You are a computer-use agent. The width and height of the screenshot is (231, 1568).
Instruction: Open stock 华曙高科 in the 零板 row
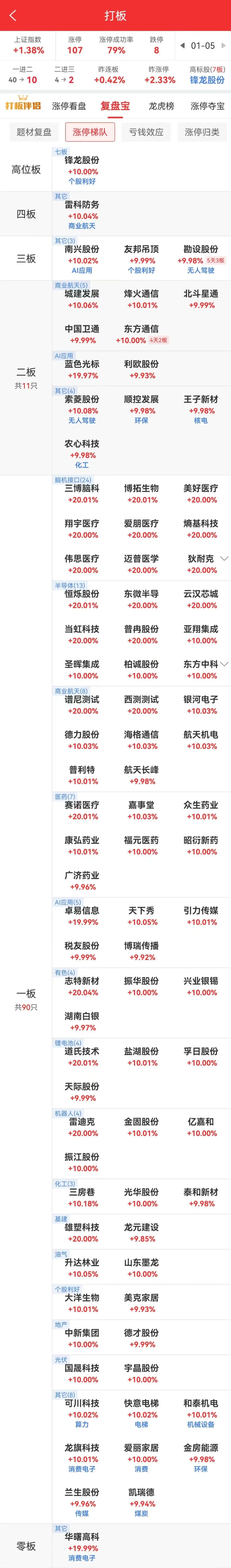click(x=82, y=1537)
